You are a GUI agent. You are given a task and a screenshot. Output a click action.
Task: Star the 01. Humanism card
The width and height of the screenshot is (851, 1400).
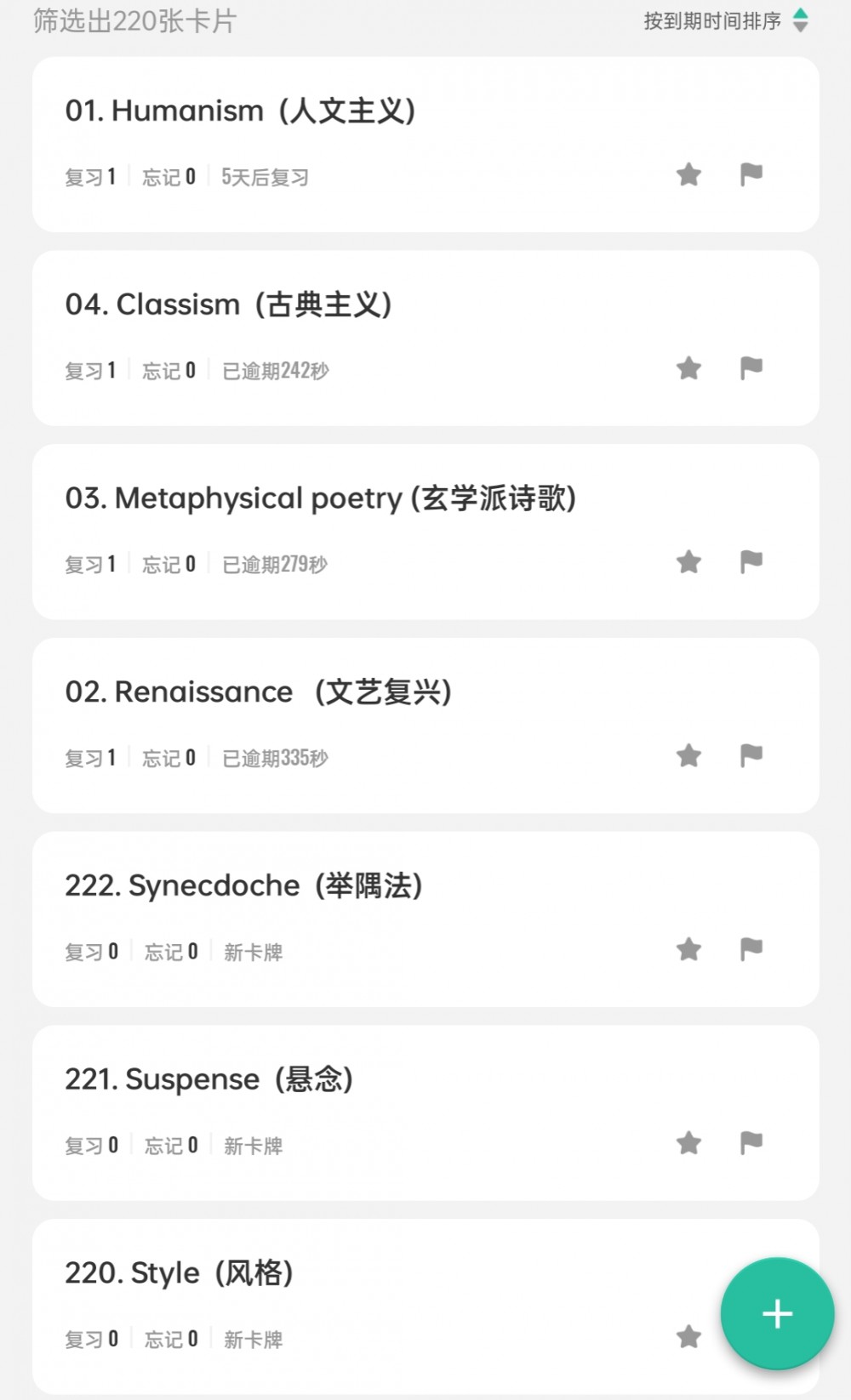(x=688, y=175)
